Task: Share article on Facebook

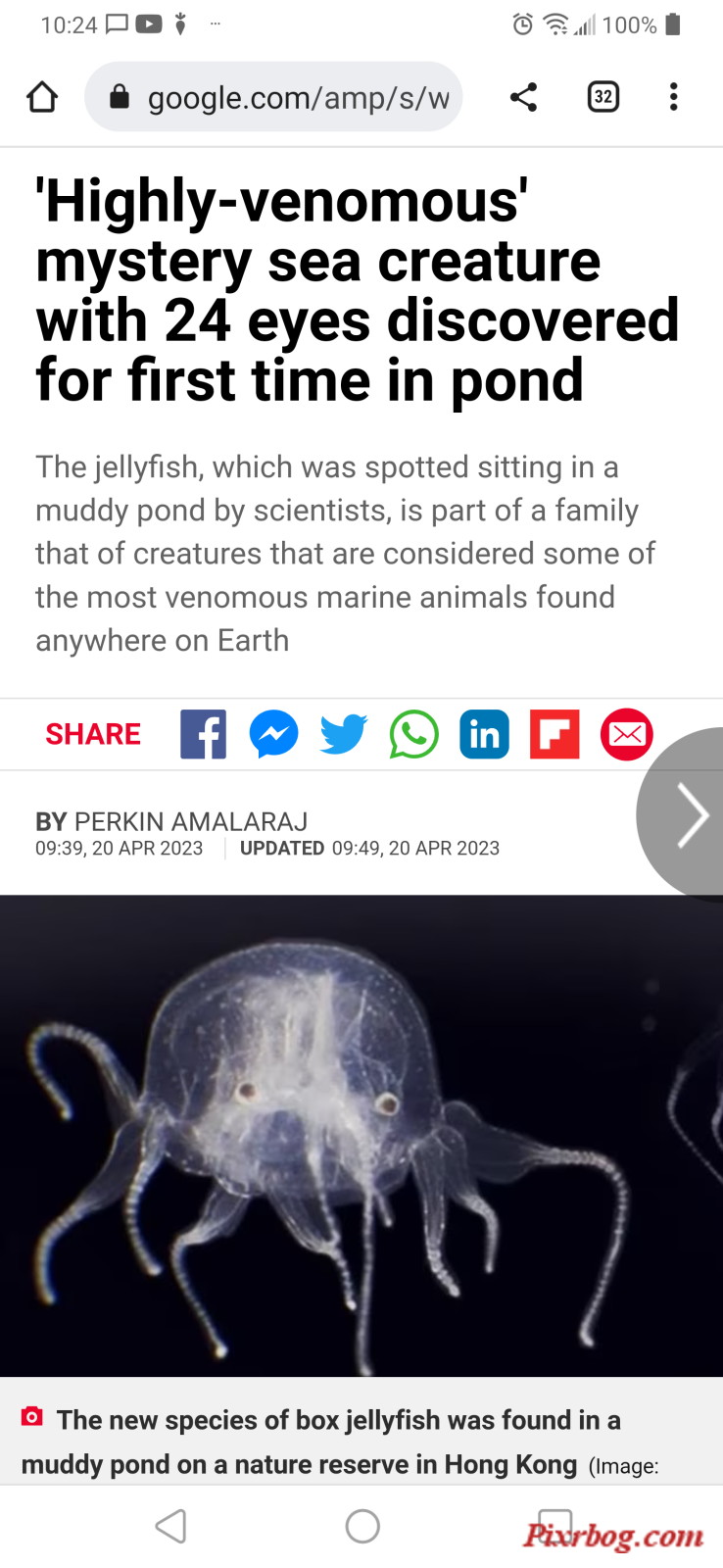Action: [x=204, y=734]
